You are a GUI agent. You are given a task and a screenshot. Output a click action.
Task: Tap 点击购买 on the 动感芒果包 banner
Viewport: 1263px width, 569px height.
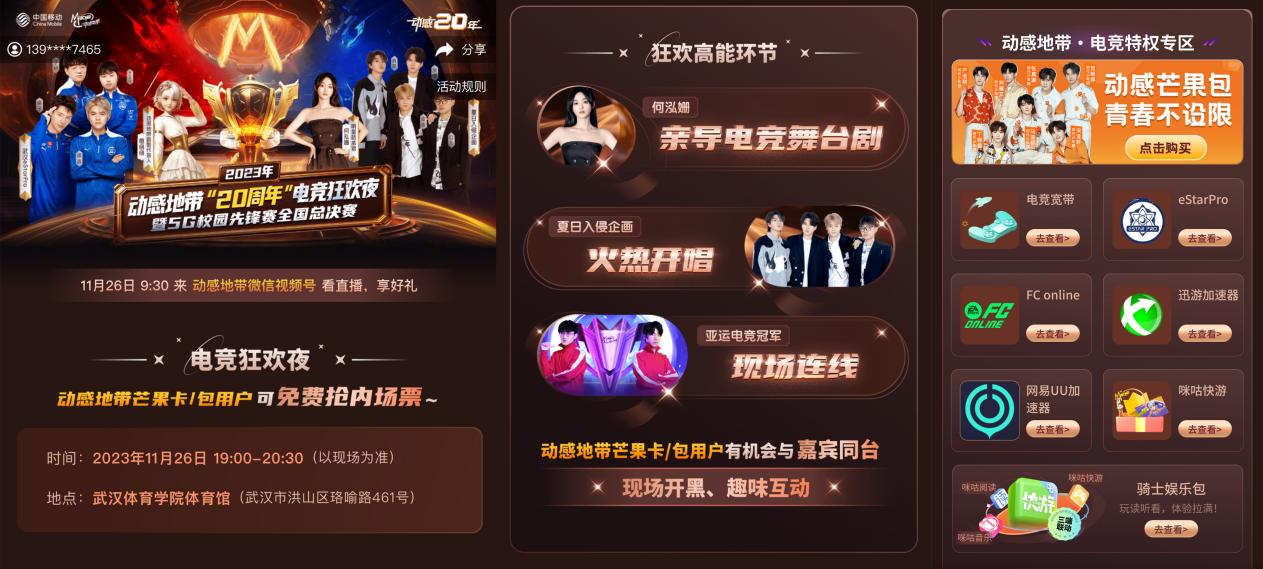pyautogui.click(x=1165, y=148)
